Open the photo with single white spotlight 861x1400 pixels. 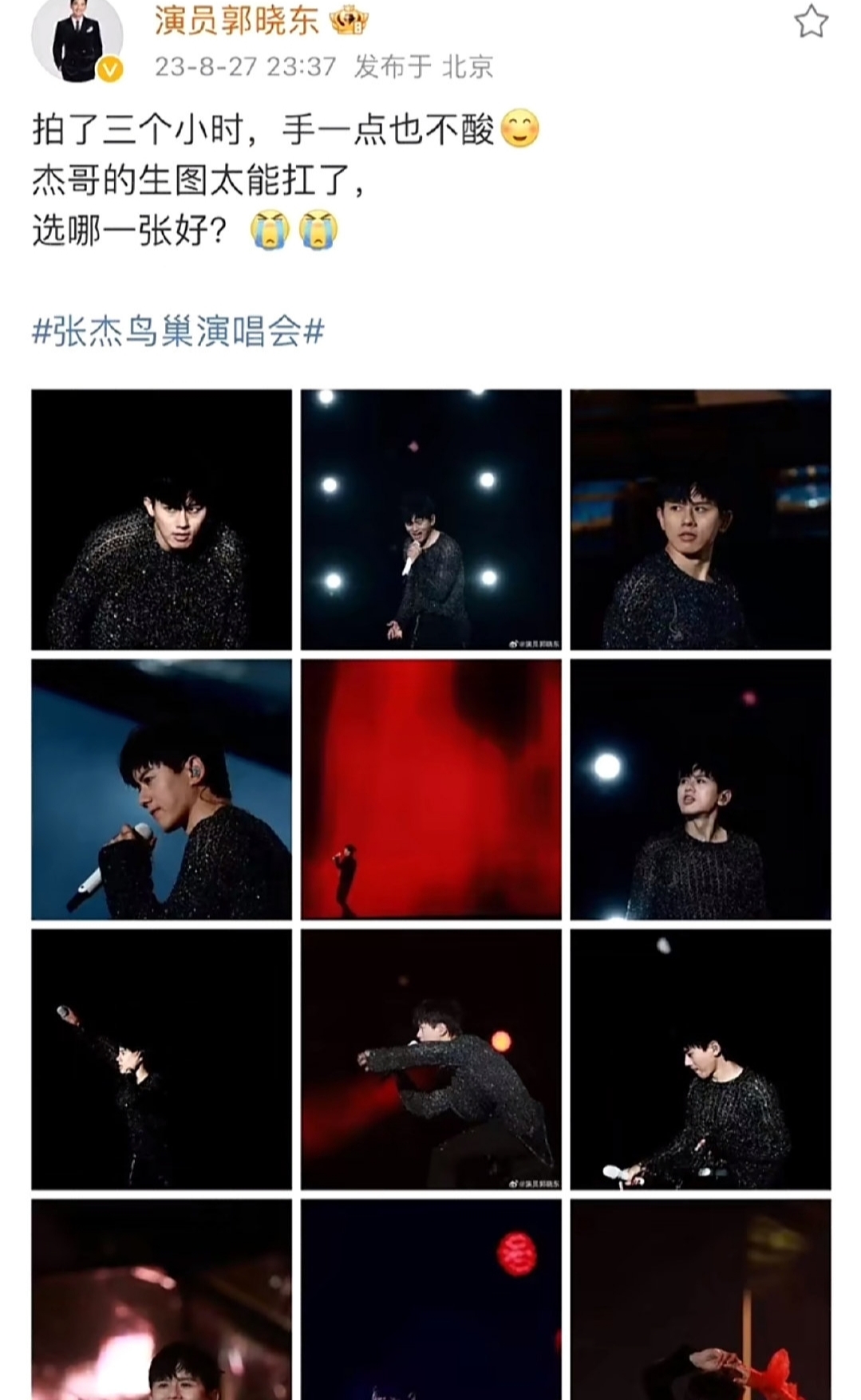click(700, 789)
